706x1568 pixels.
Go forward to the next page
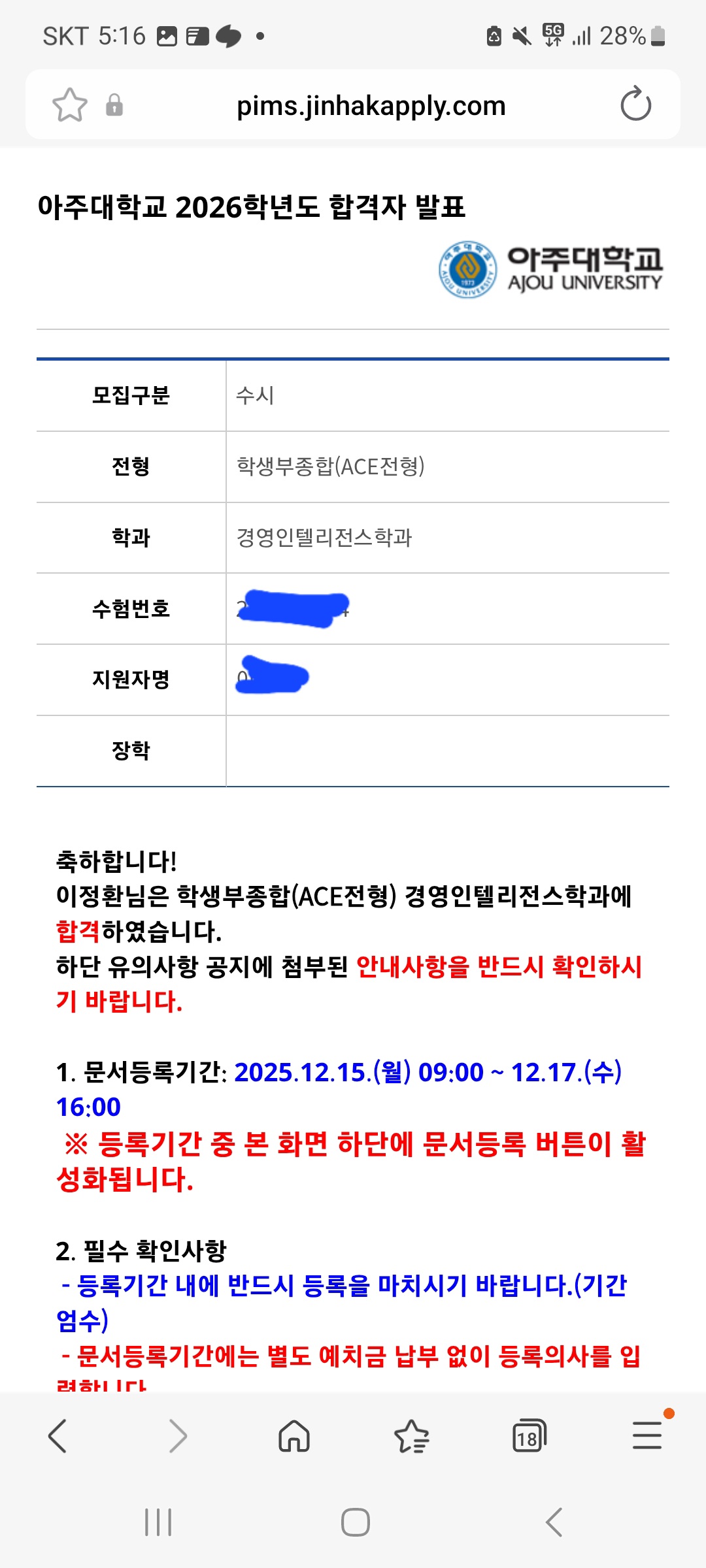pyautogui.click(x=177, y=1436)
